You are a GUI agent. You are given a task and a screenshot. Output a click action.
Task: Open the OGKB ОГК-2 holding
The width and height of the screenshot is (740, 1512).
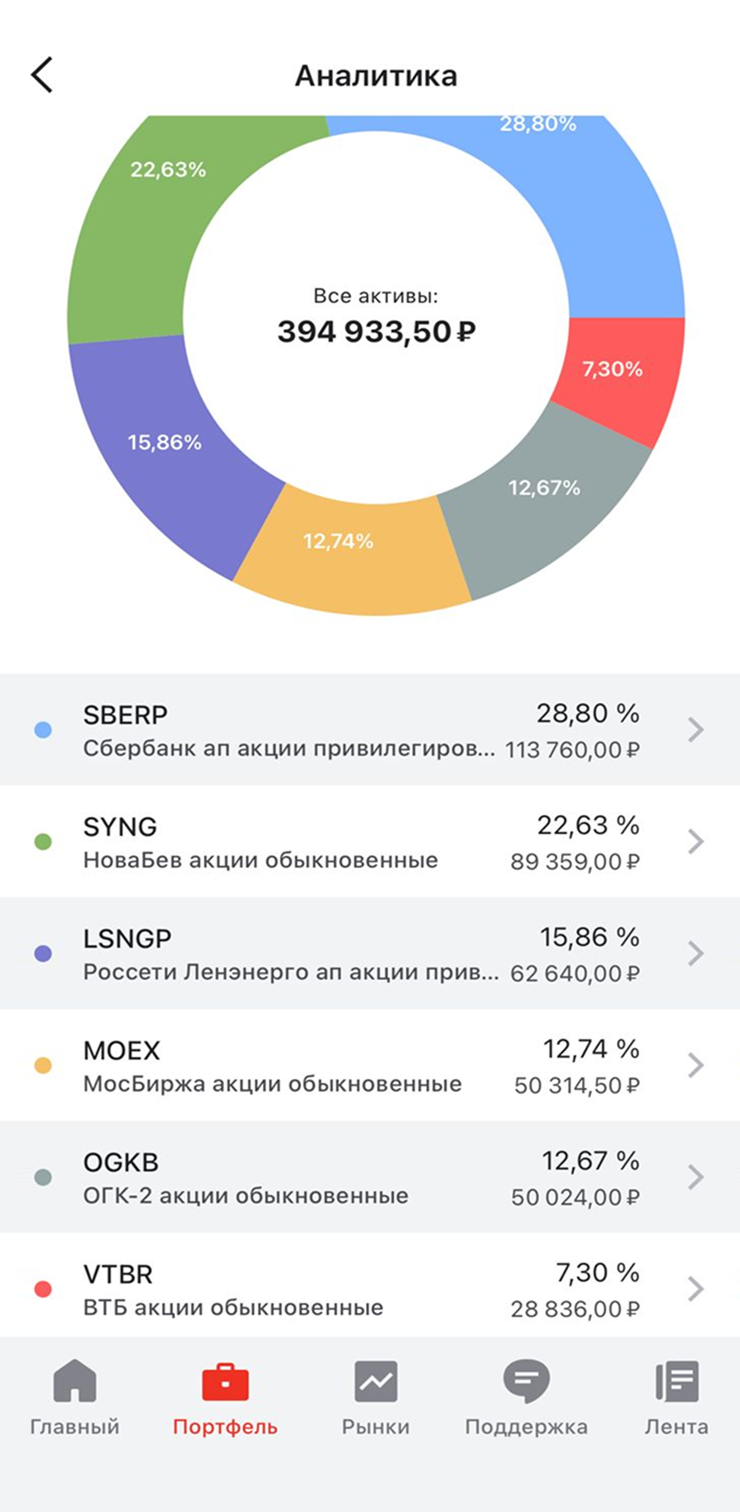click(x=370, y=1178)
